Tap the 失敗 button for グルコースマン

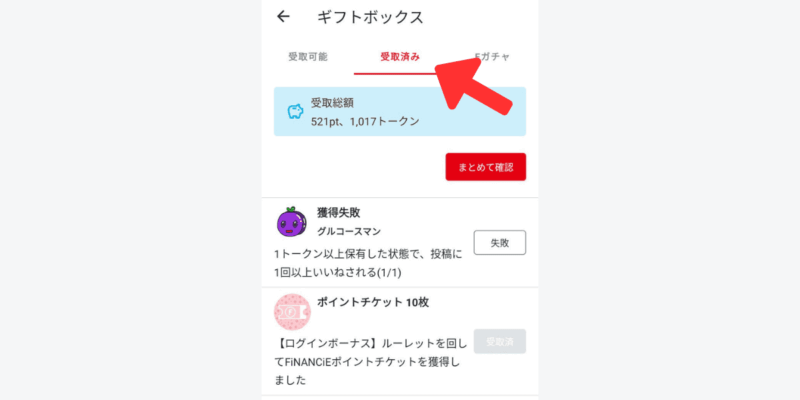[499, 243]
